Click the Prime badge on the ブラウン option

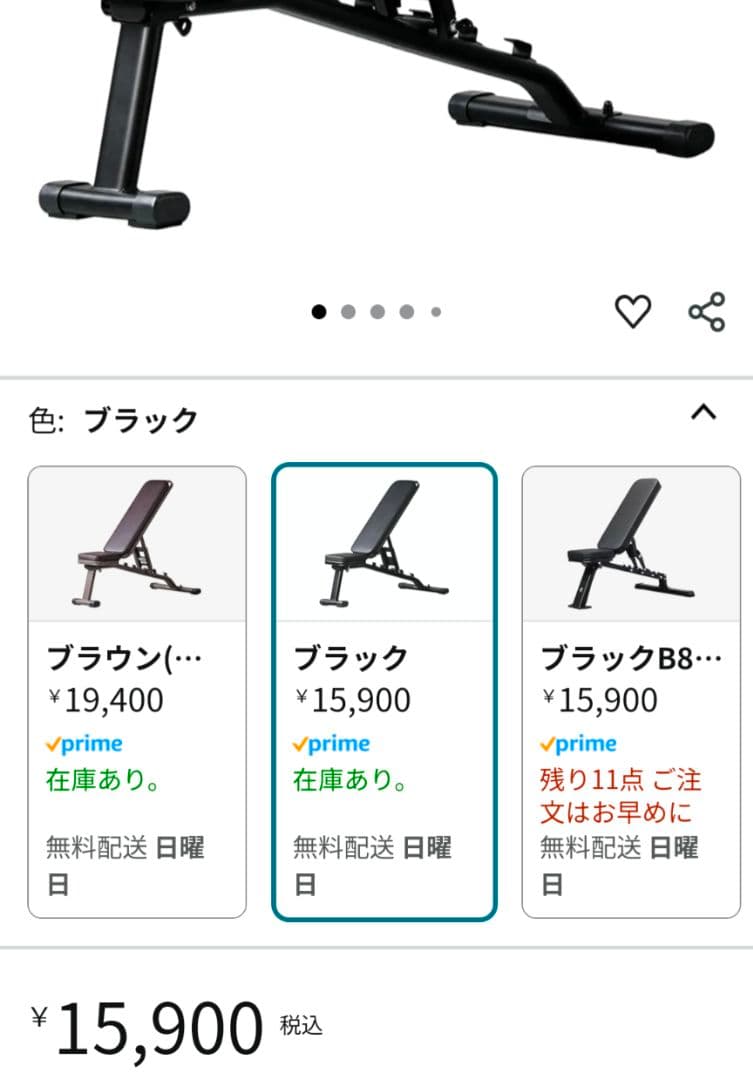click(83, 744)
